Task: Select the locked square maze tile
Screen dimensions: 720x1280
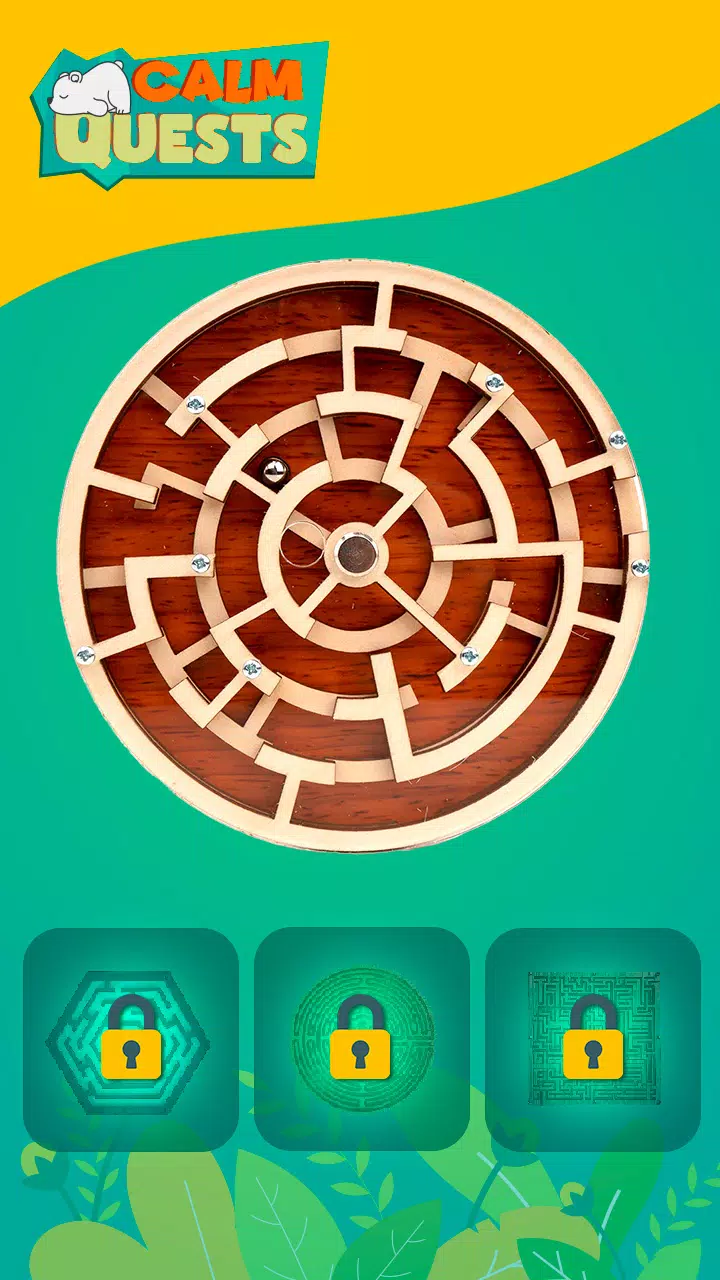Action: [x=593, y=1040]
